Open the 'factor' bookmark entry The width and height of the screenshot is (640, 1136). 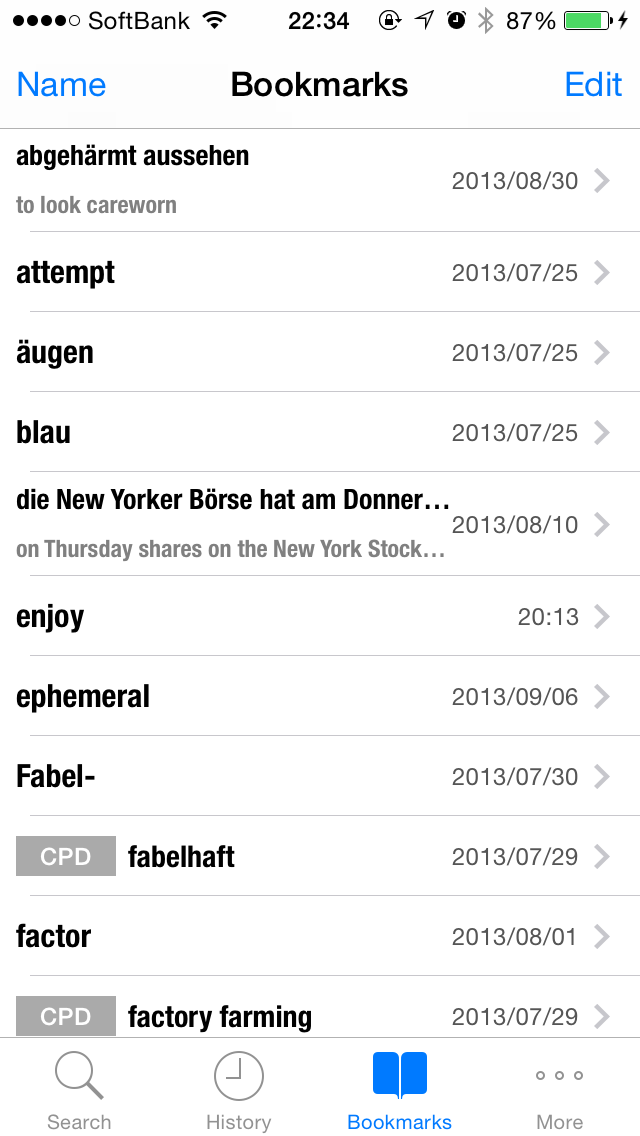coord(320,935)
